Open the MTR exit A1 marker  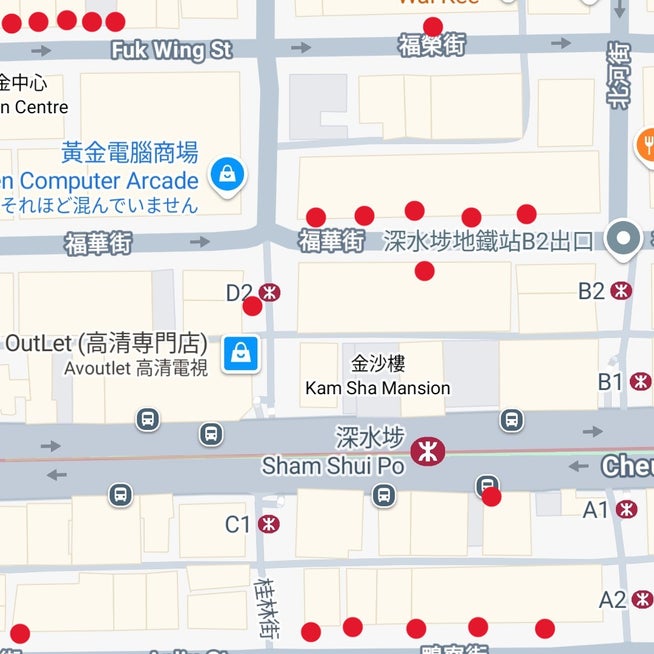coord(626,510)
